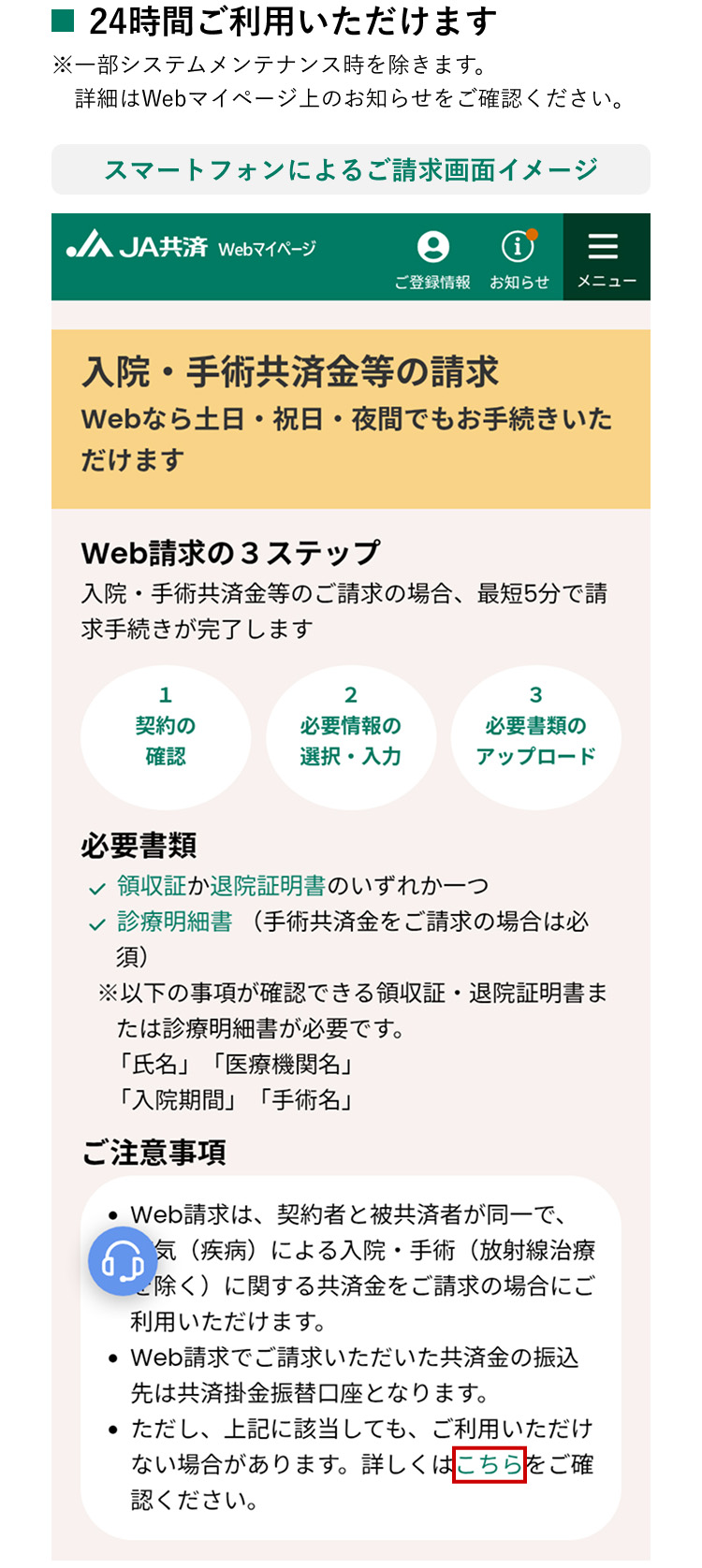Expand the hamburger メニュー
This screenshot has height=1568, width=702.
click(604, 246)
